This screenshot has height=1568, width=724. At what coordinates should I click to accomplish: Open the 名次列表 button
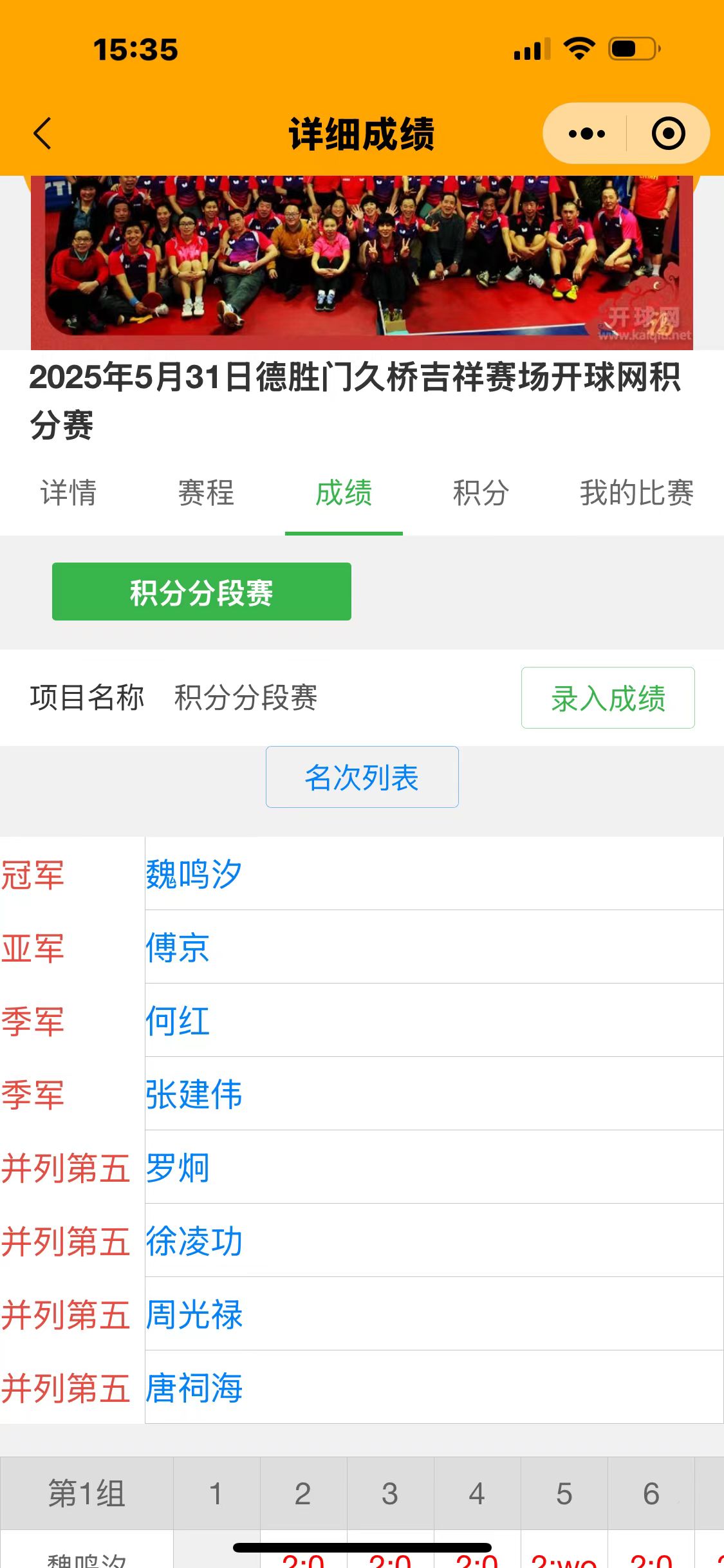[x=362, y=777]
